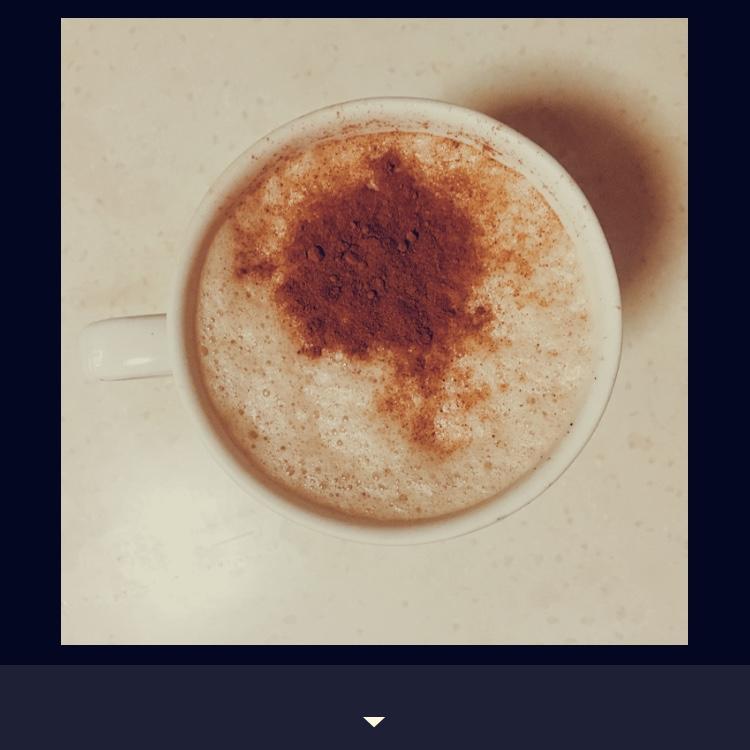The width and height of the screenshot is (750, 750).
Task: Open the coffee cup photo
Action: coord(374,331)
